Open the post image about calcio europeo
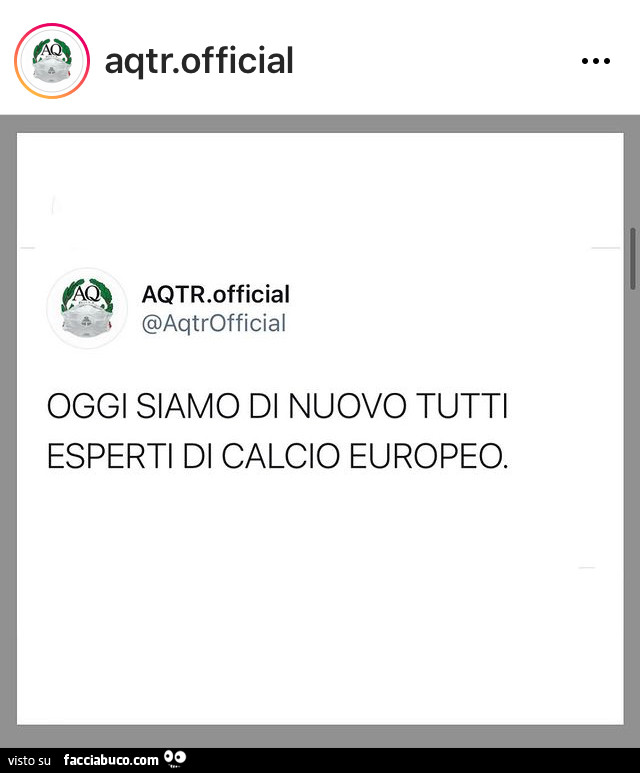 320,430
